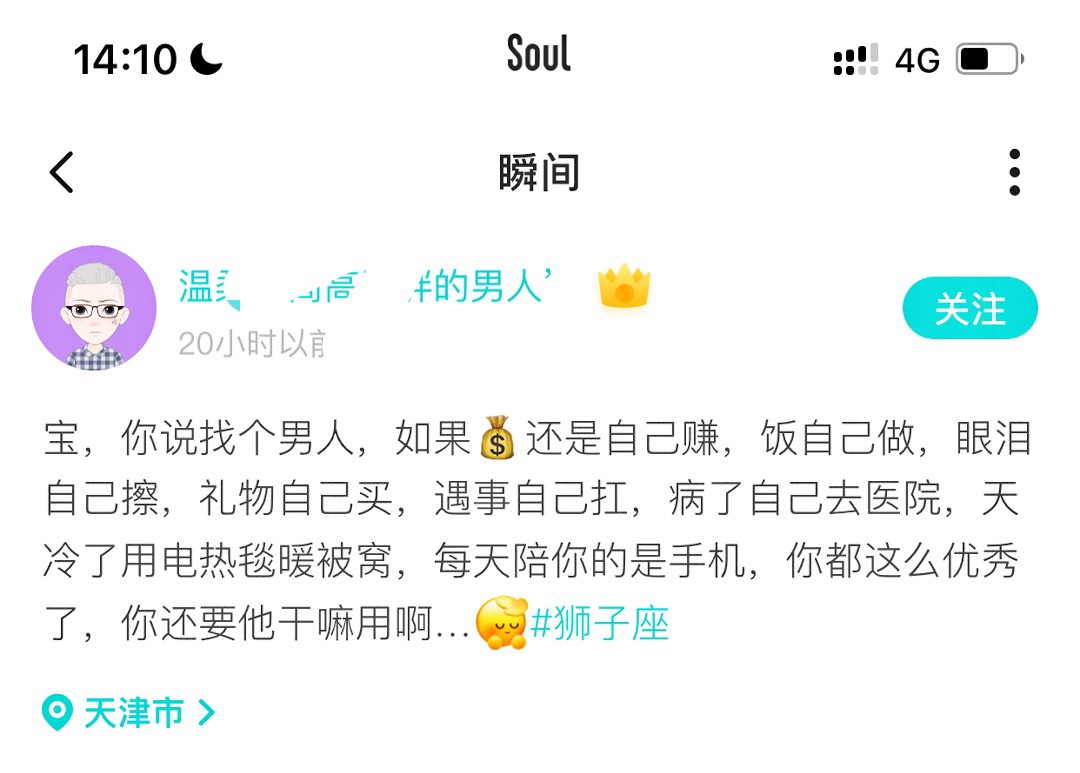
Task: Open the 天津市 location tag
Action: tap(130, 713)
